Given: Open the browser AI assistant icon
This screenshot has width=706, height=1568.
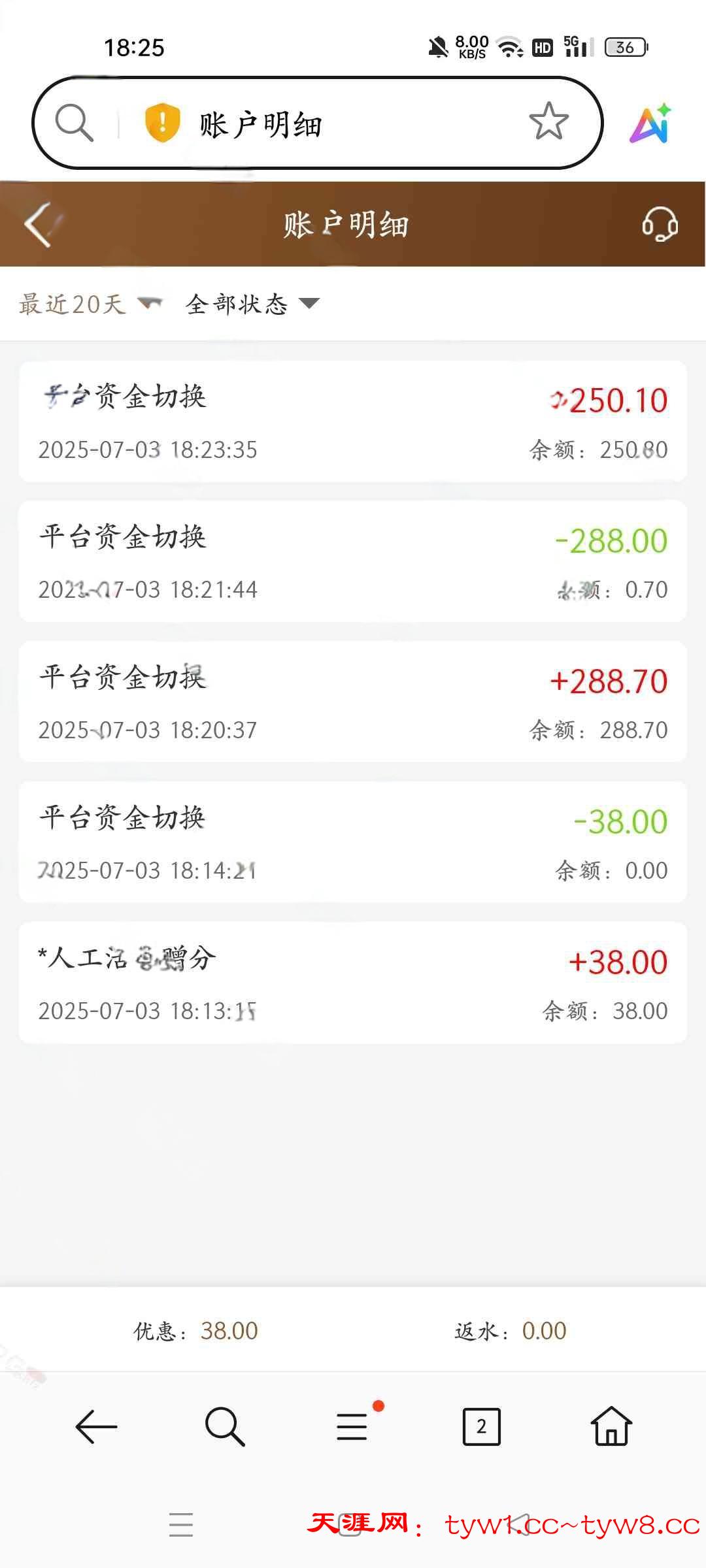Looking at the screenshot, I should [650, 123].
